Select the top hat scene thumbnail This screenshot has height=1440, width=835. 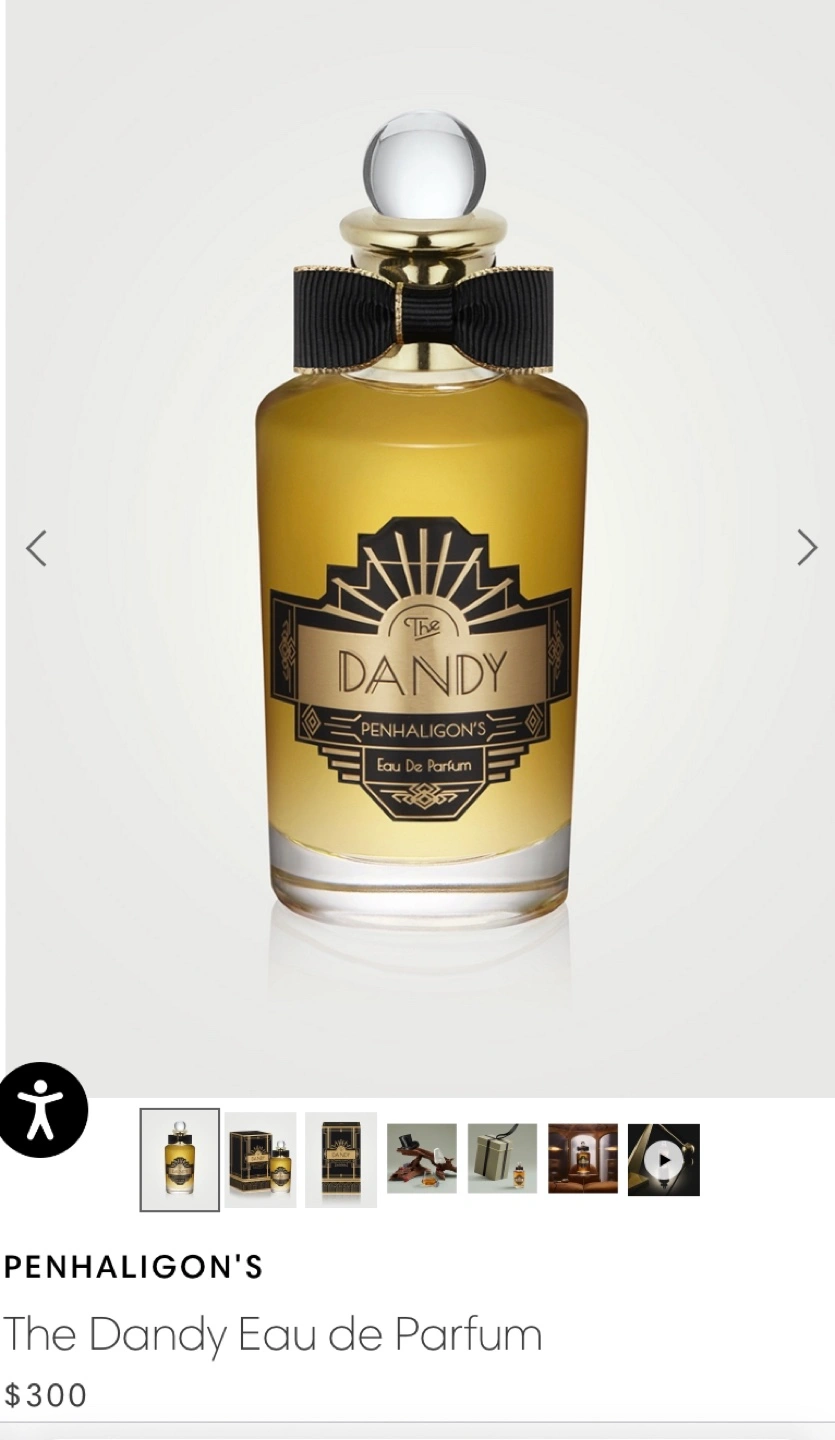click(x=422, y=1159)
